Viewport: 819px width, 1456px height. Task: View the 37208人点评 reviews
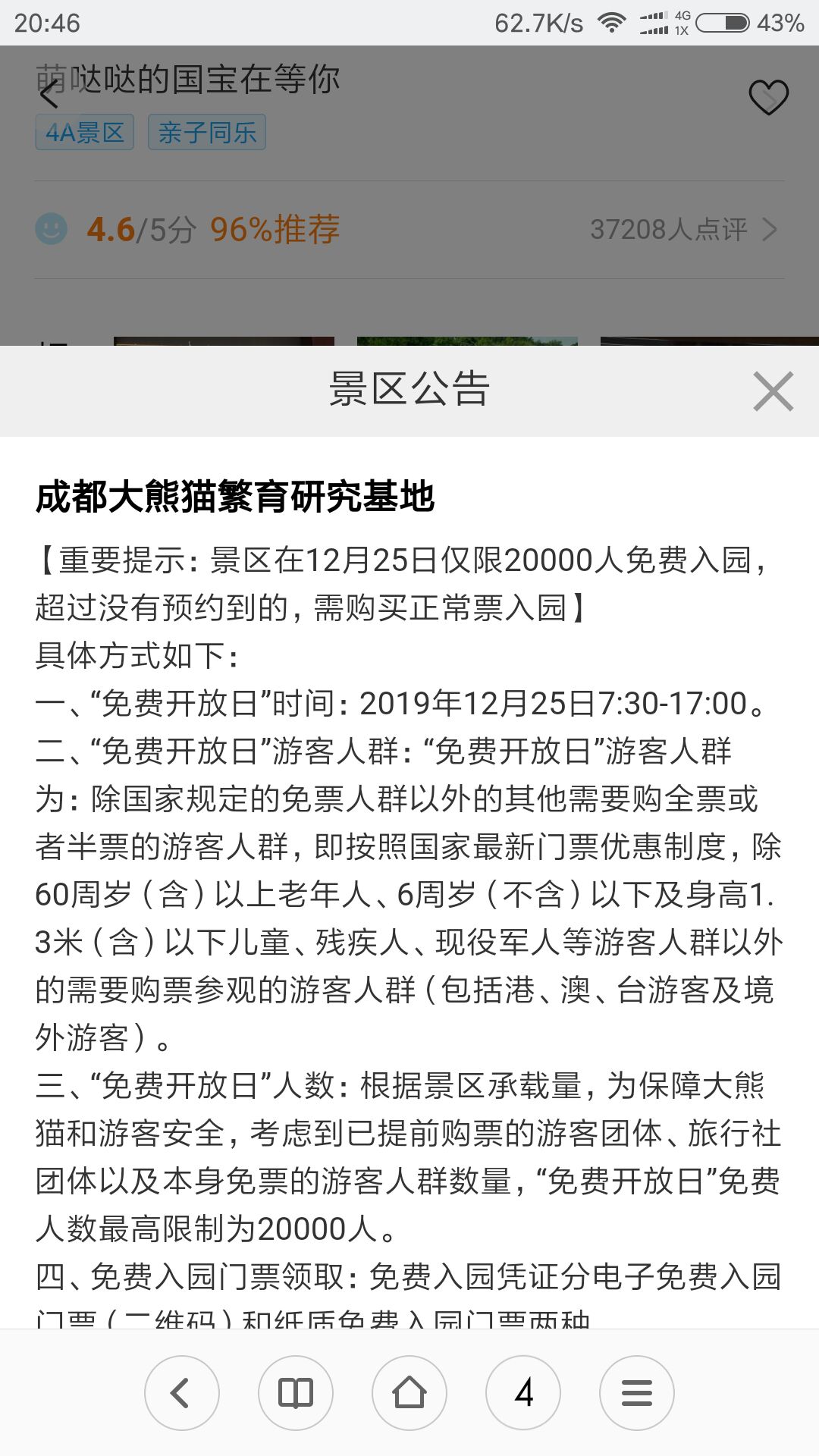[x=684, y=229]
